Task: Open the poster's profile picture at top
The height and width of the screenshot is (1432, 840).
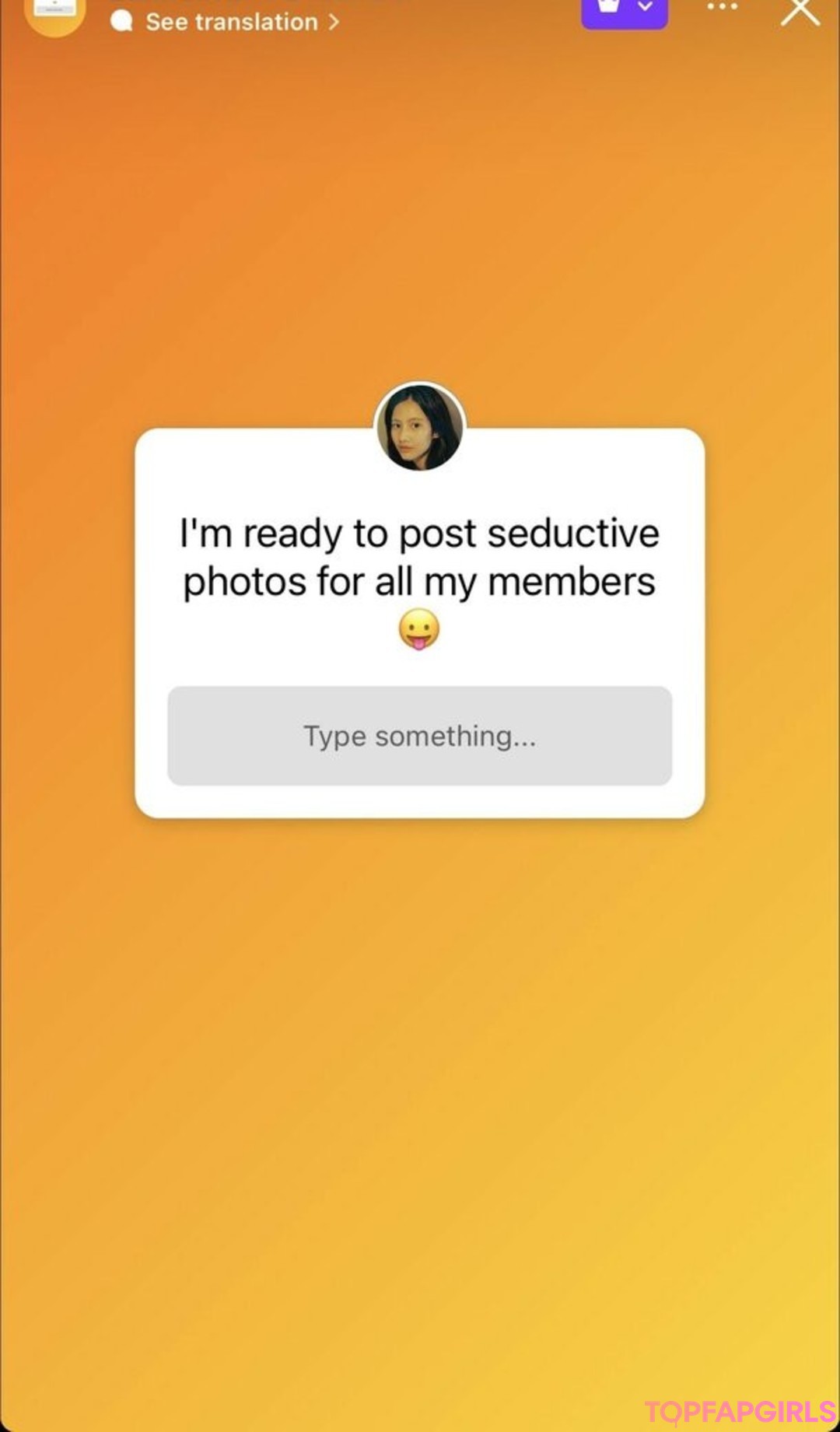Action: [x=54, y=14]
